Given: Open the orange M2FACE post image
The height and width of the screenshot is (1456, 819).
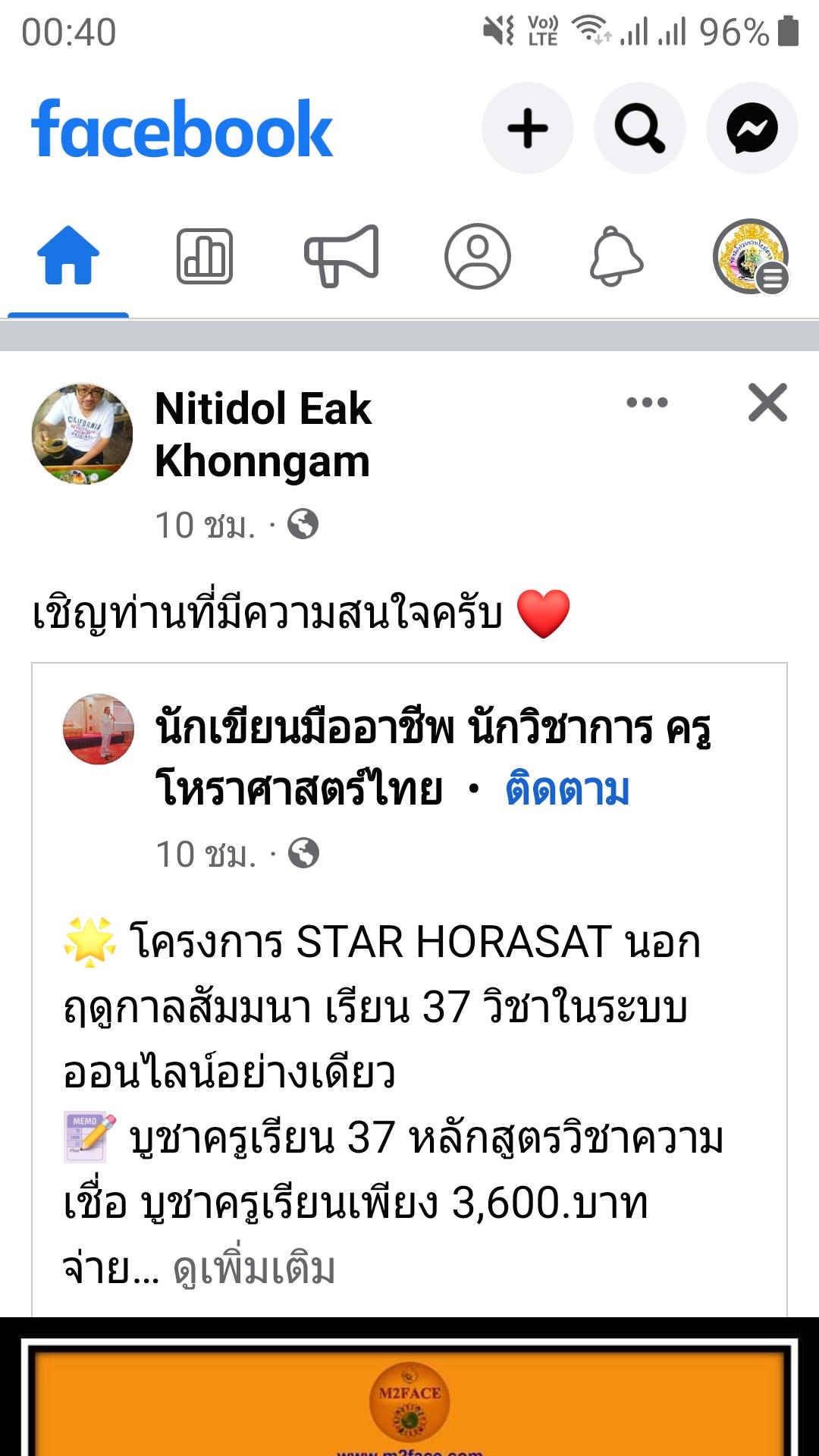Looking at the screenshot, I should pos(409,1395).
